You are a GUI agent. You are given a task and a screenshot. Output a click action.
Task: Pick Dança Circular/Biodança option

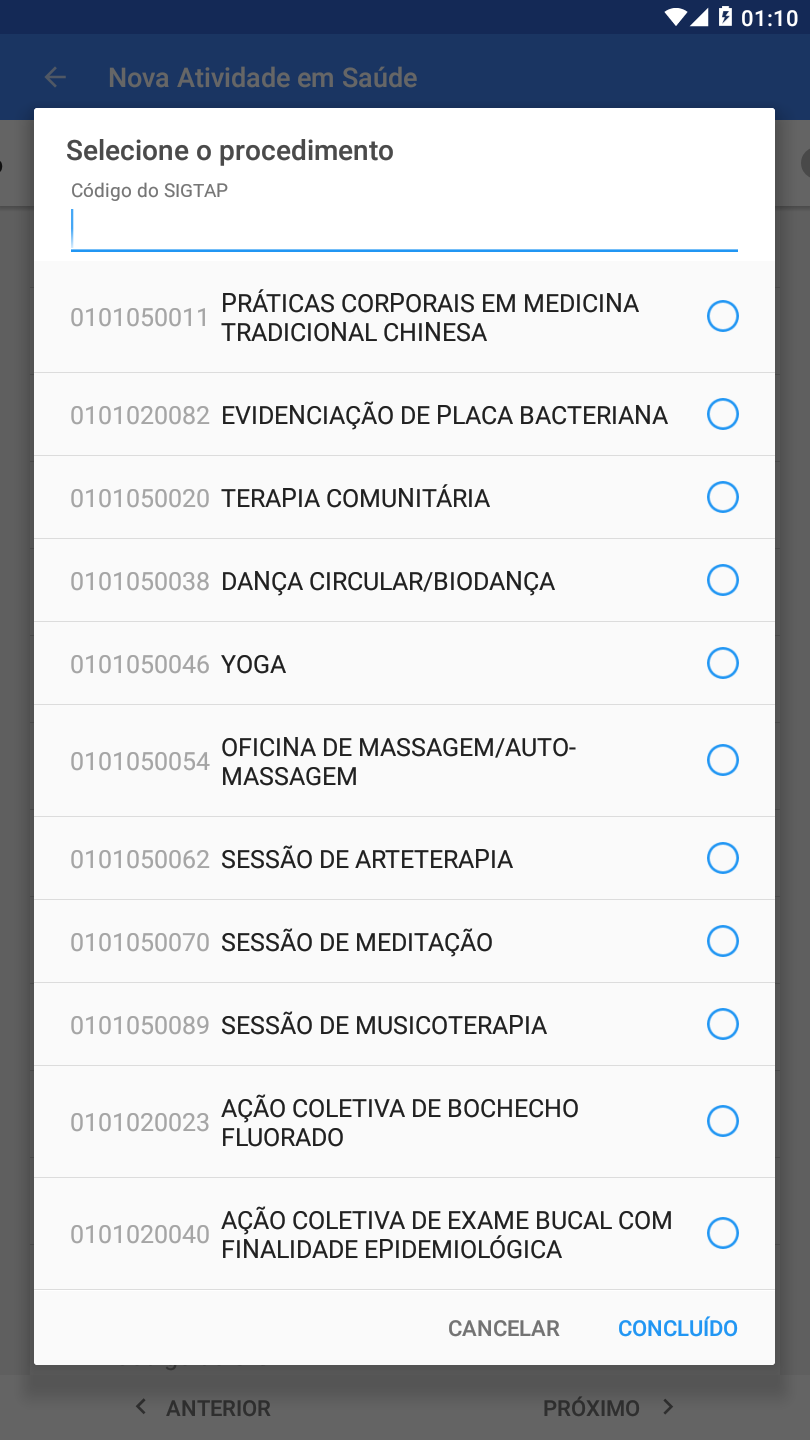pyautogui.click(x=404, y=580)
